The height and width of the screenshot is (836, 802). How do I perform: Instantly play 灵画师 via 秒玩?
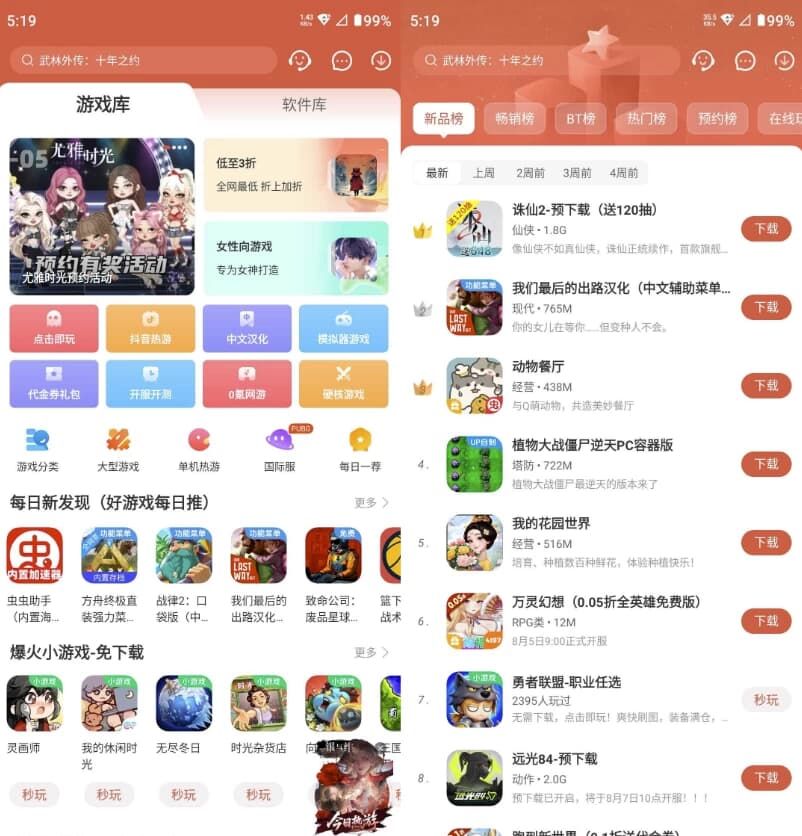(x=35, y=795)
